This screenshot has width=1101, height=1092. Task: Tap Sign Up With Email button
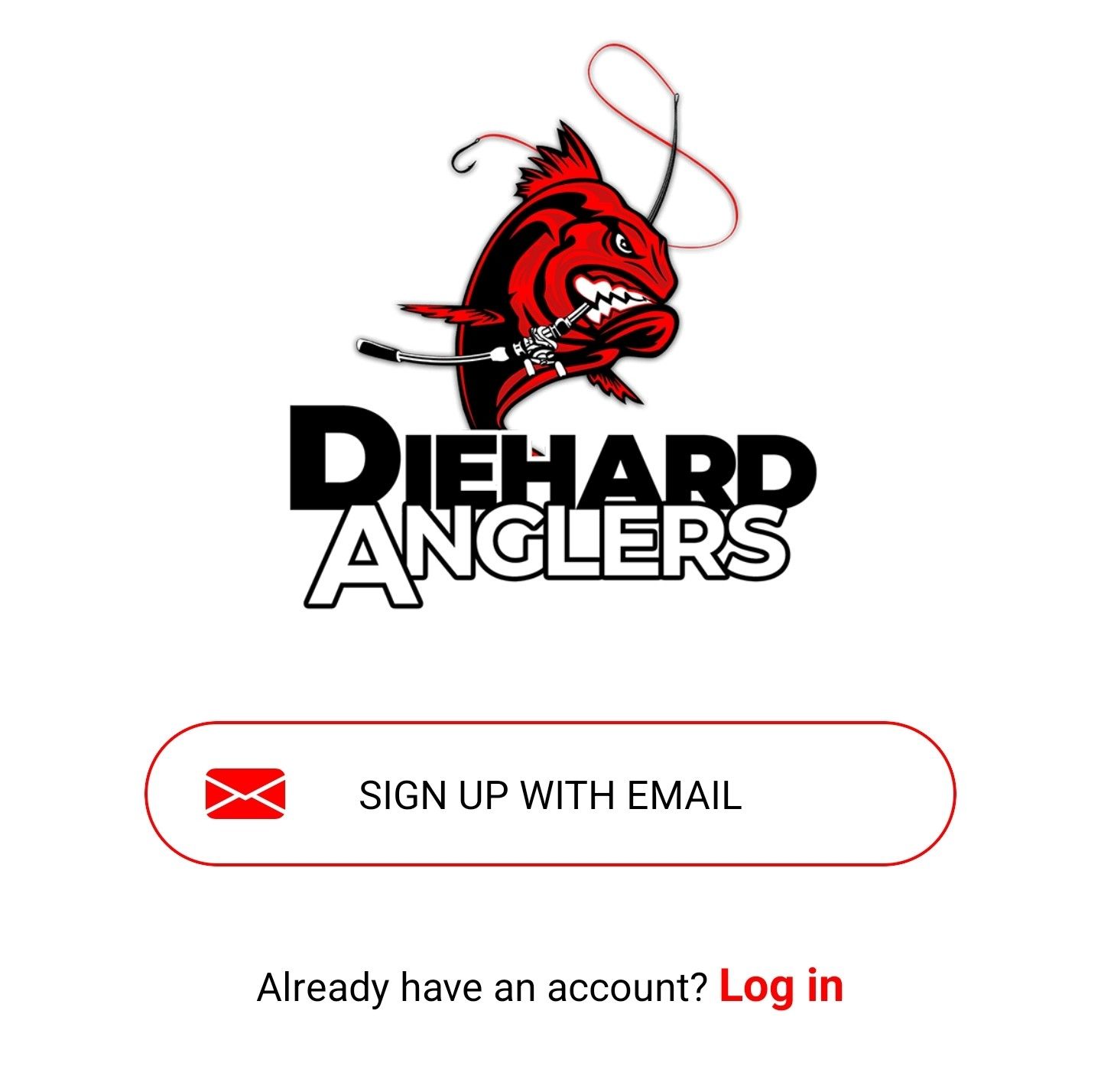coord(550,794)
